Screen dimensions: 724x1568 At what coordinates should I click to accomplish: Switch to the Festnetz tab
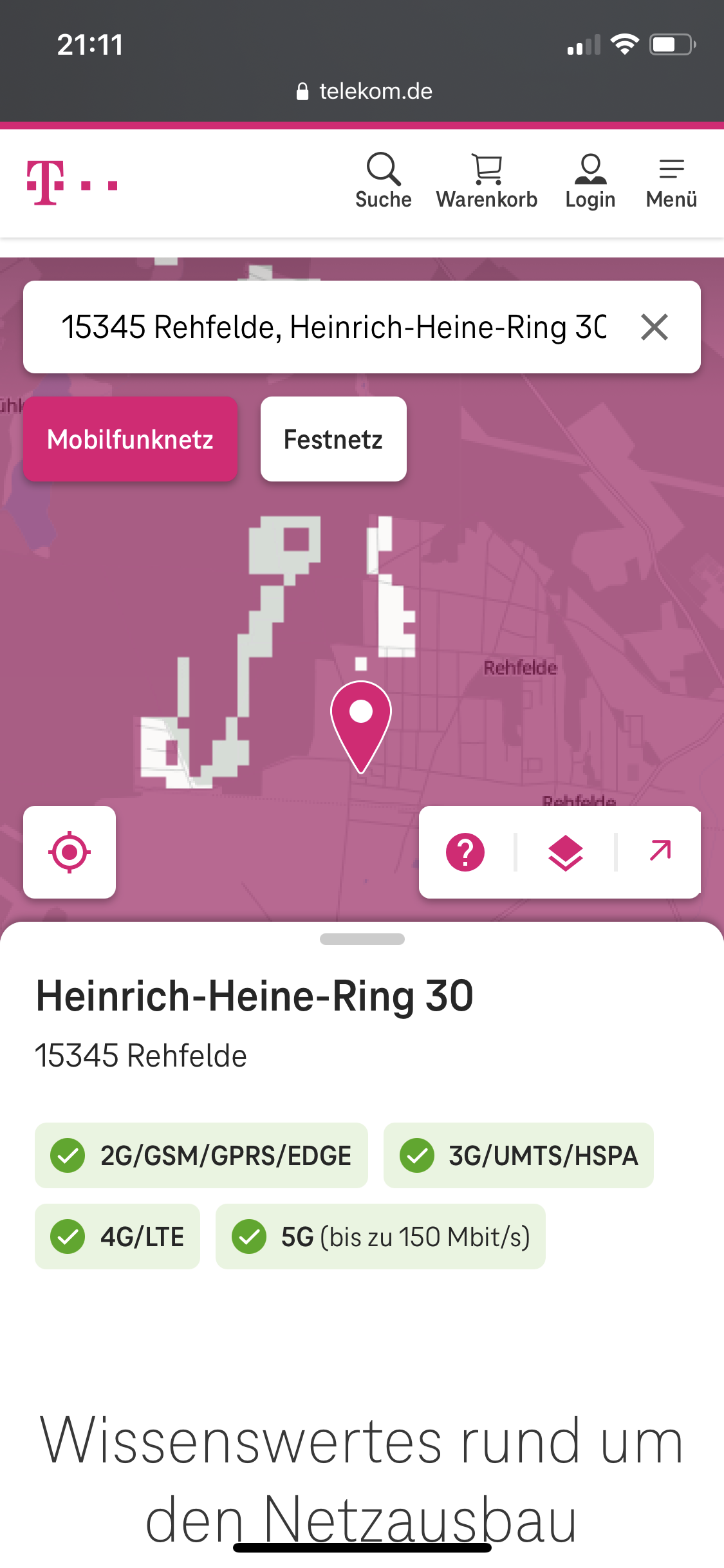click(x=333, y=439)
